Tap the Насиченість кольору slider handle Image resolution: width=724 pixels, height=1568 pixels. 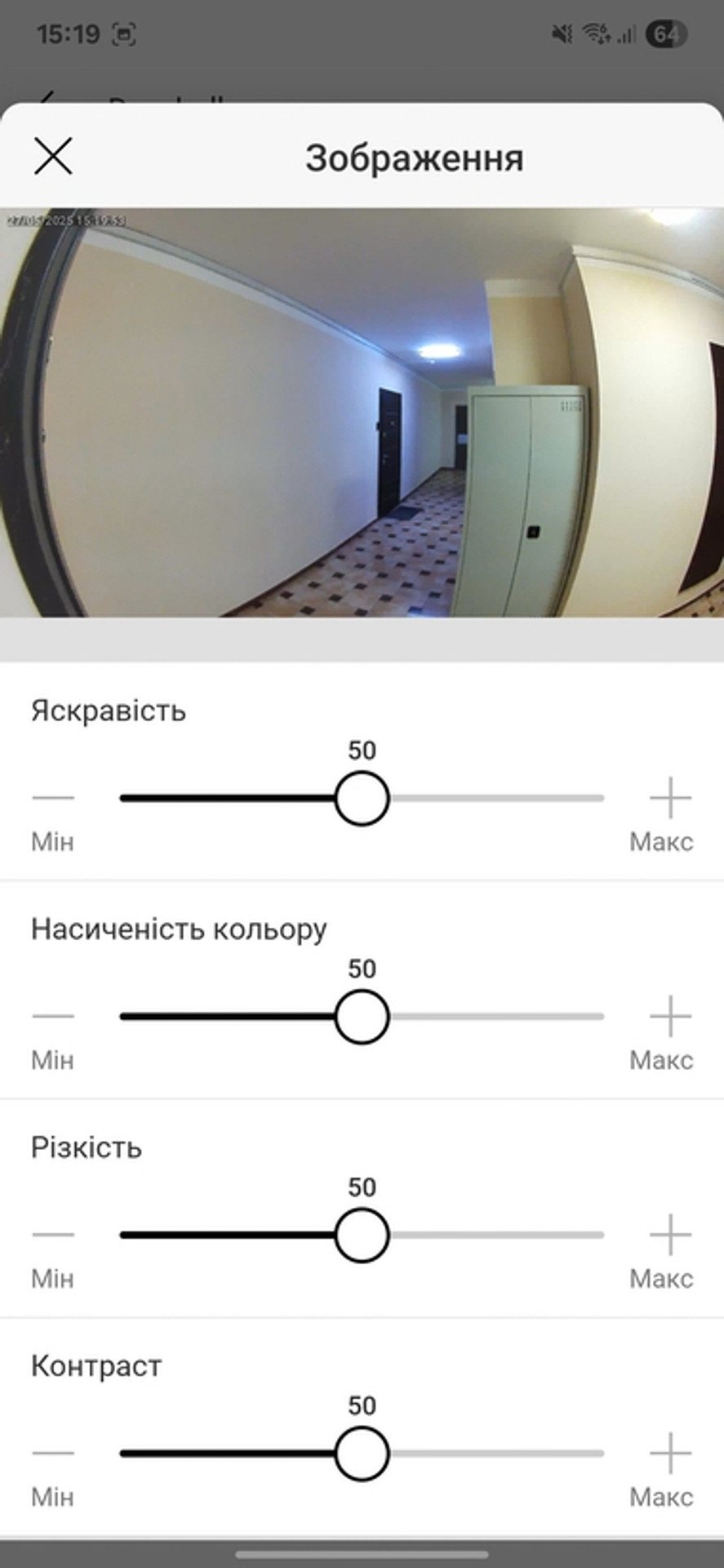tap(362, 1016)
